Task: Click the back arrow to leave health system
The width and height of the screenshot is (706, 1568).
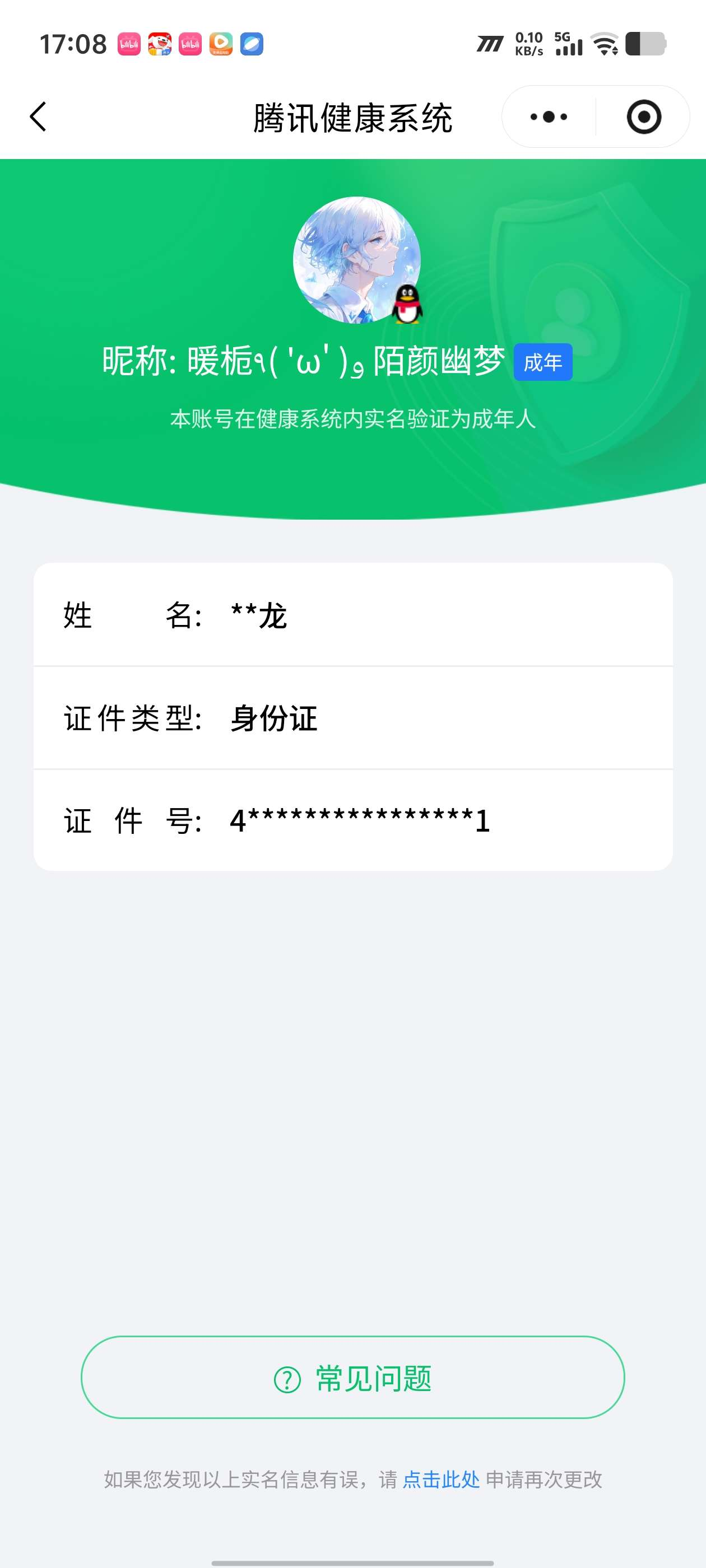Action: coord(38,116)
